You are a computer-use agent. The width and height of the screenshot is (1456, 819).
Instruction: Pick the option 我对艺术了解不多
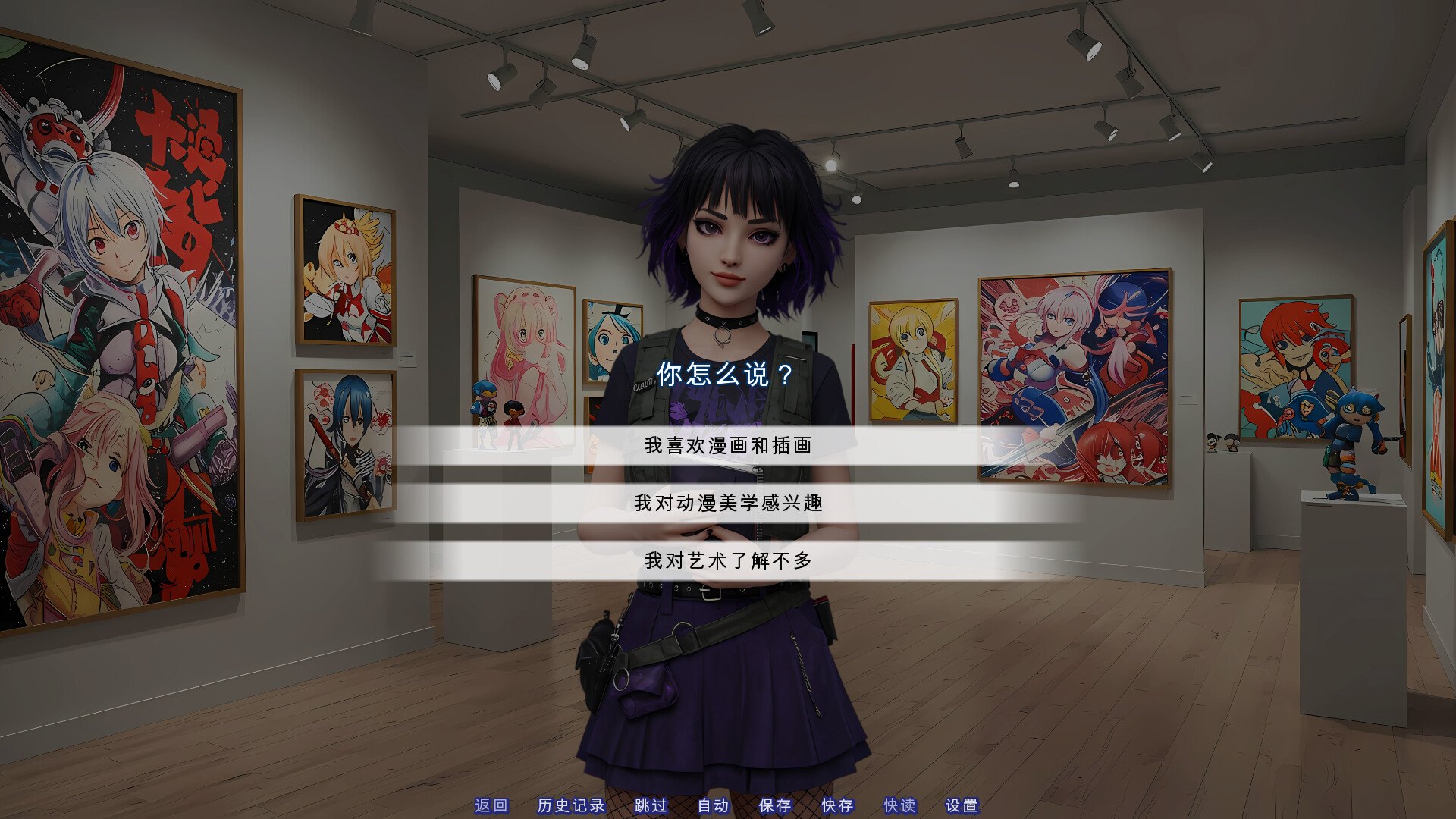(728, 560)
